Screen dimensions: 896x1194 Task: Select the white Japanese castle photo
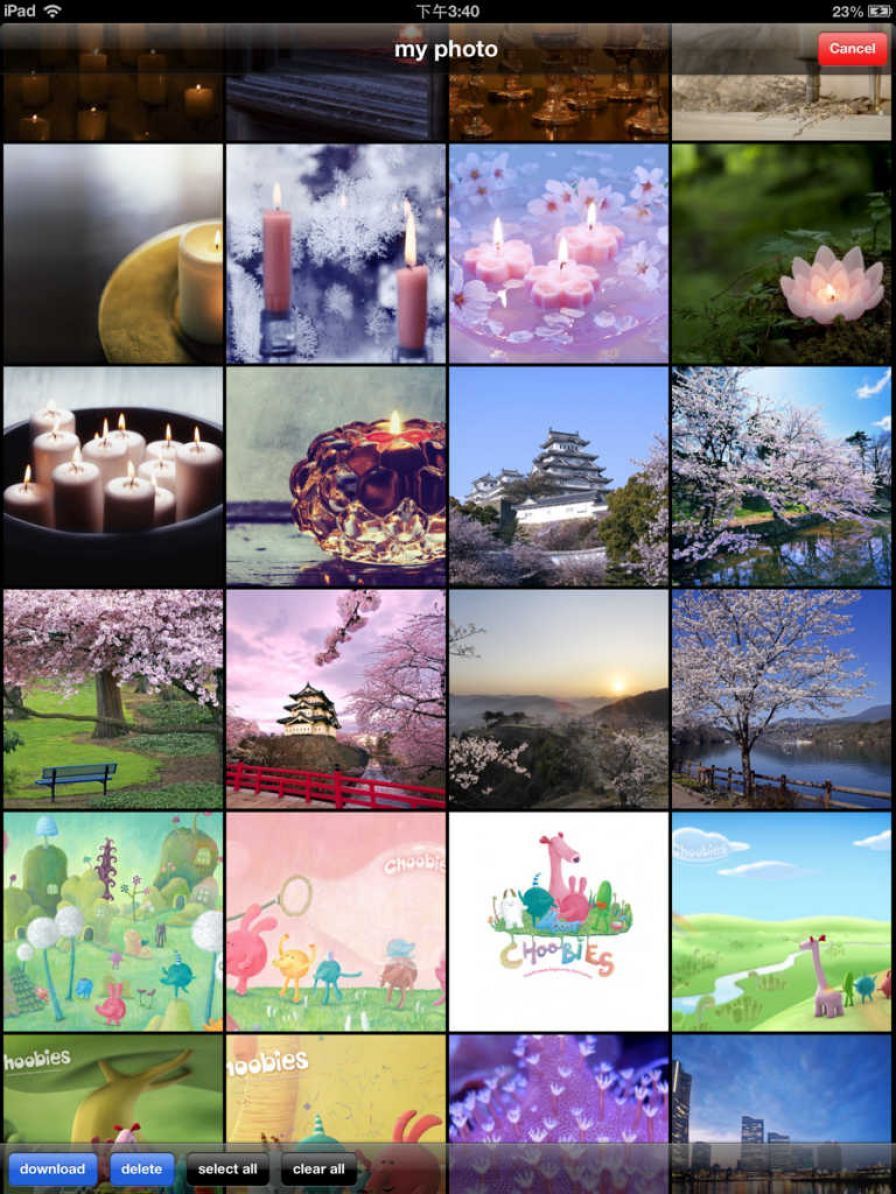pyautogui.click(x=558, y=476)
